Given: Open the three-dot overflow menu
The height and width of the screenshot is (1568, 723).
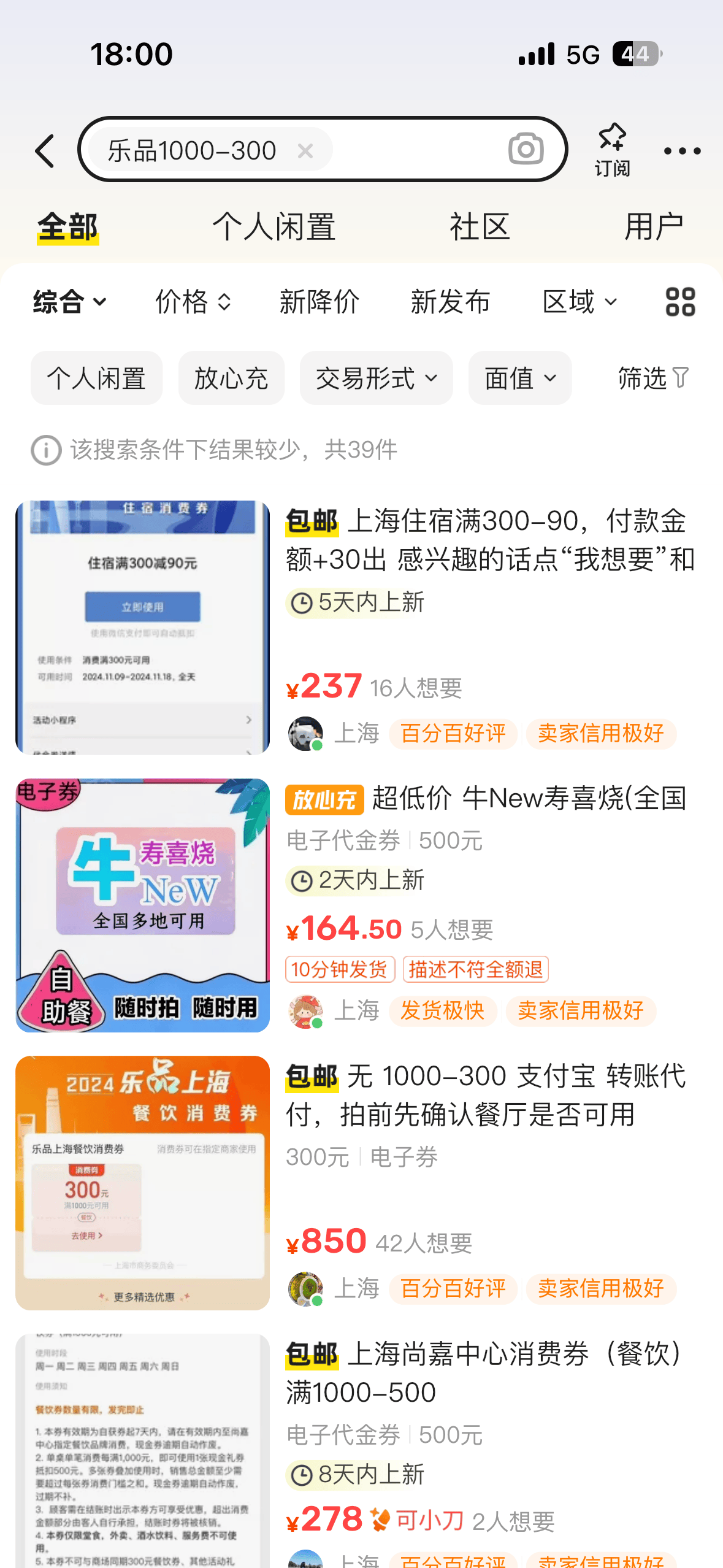Looking at the screenshot, I should pyautogui.click(x=682, y=151).
